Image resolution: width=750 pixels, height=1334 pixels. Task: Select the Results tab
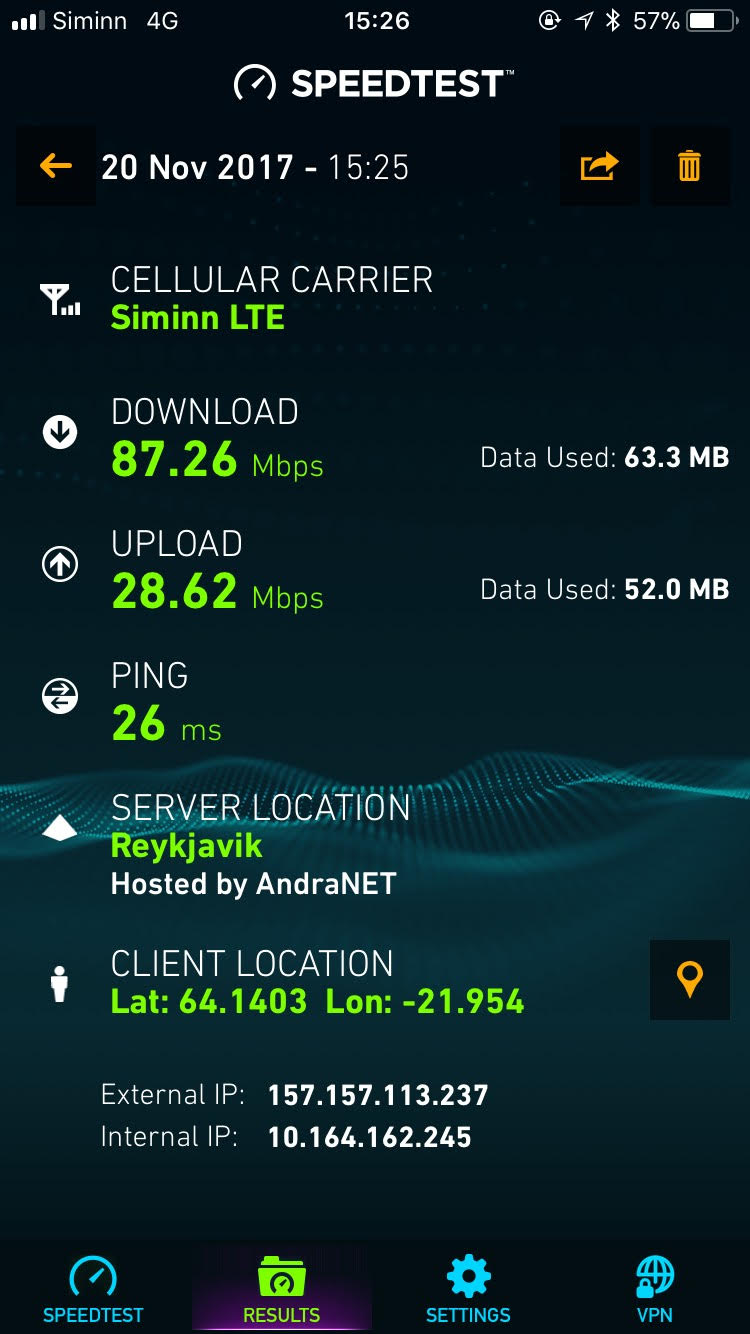(281, 1289)
